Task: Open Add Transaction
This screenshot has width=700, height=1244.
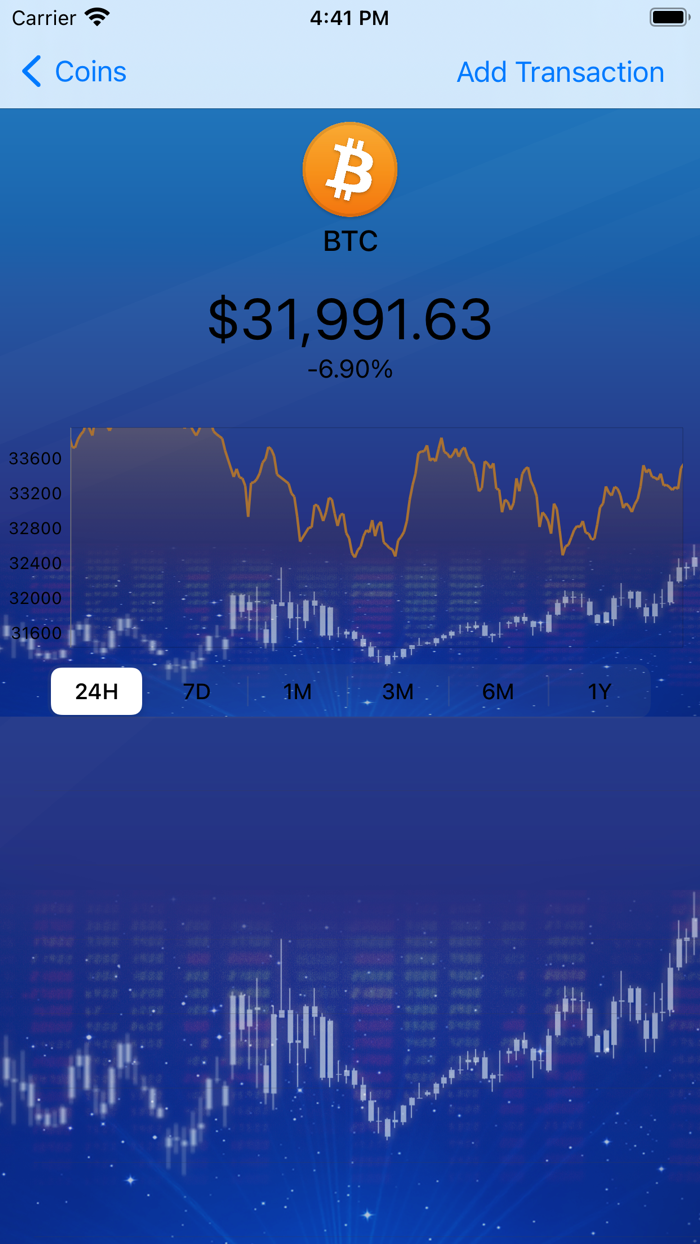Action: pos(560,72)
